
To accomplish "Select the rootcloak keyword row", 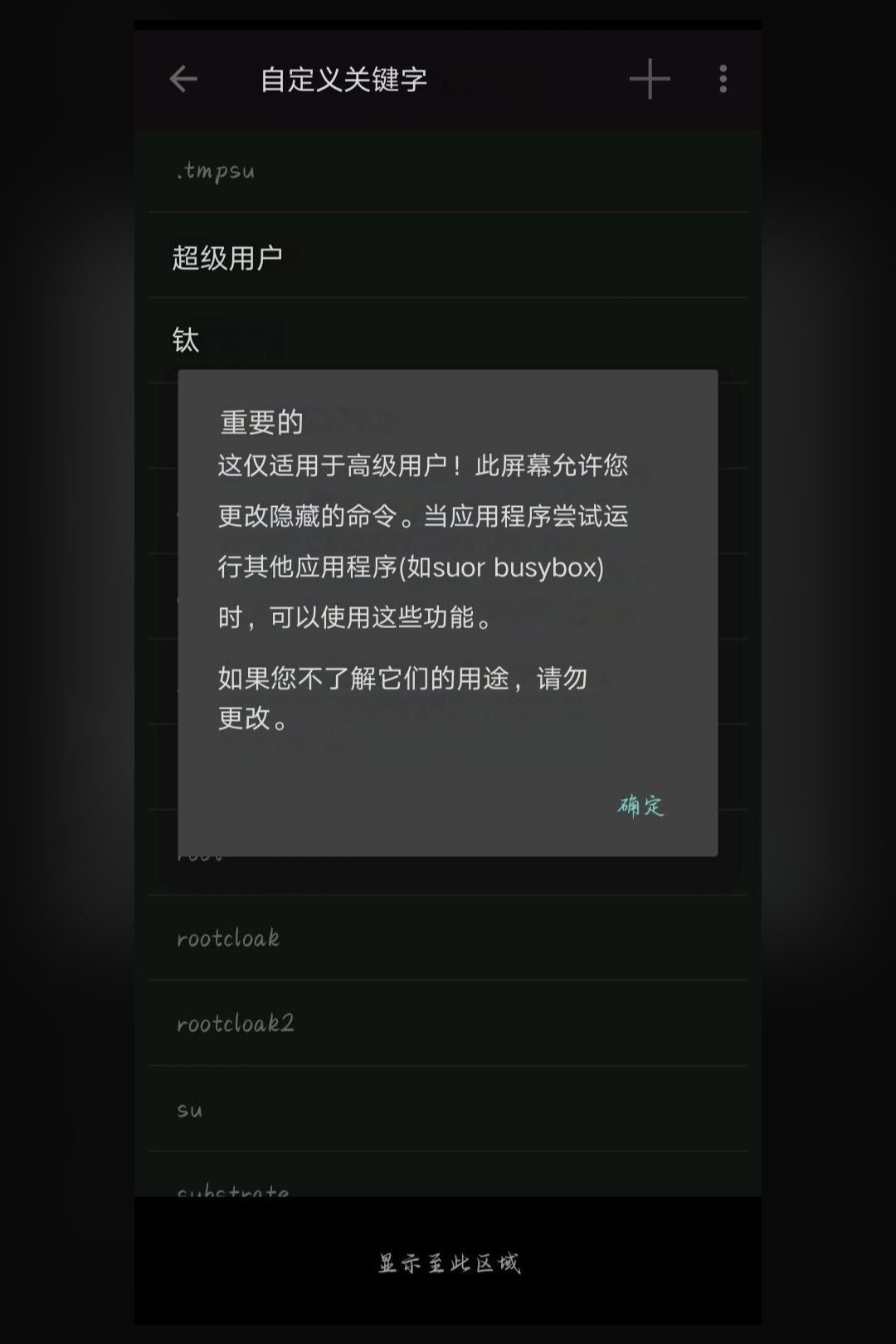I will (x=448, y=938).
